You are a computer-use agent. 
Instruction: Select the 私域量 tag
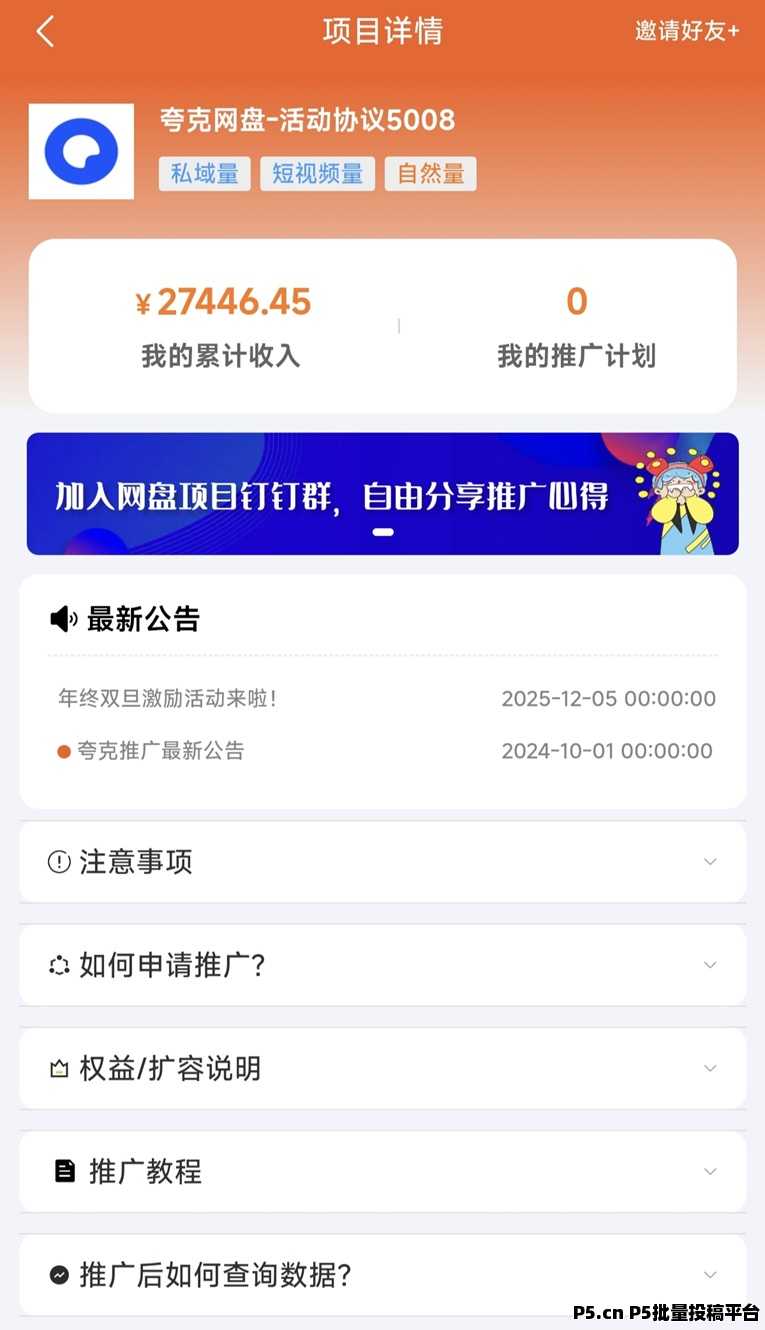tap(204, 173)
